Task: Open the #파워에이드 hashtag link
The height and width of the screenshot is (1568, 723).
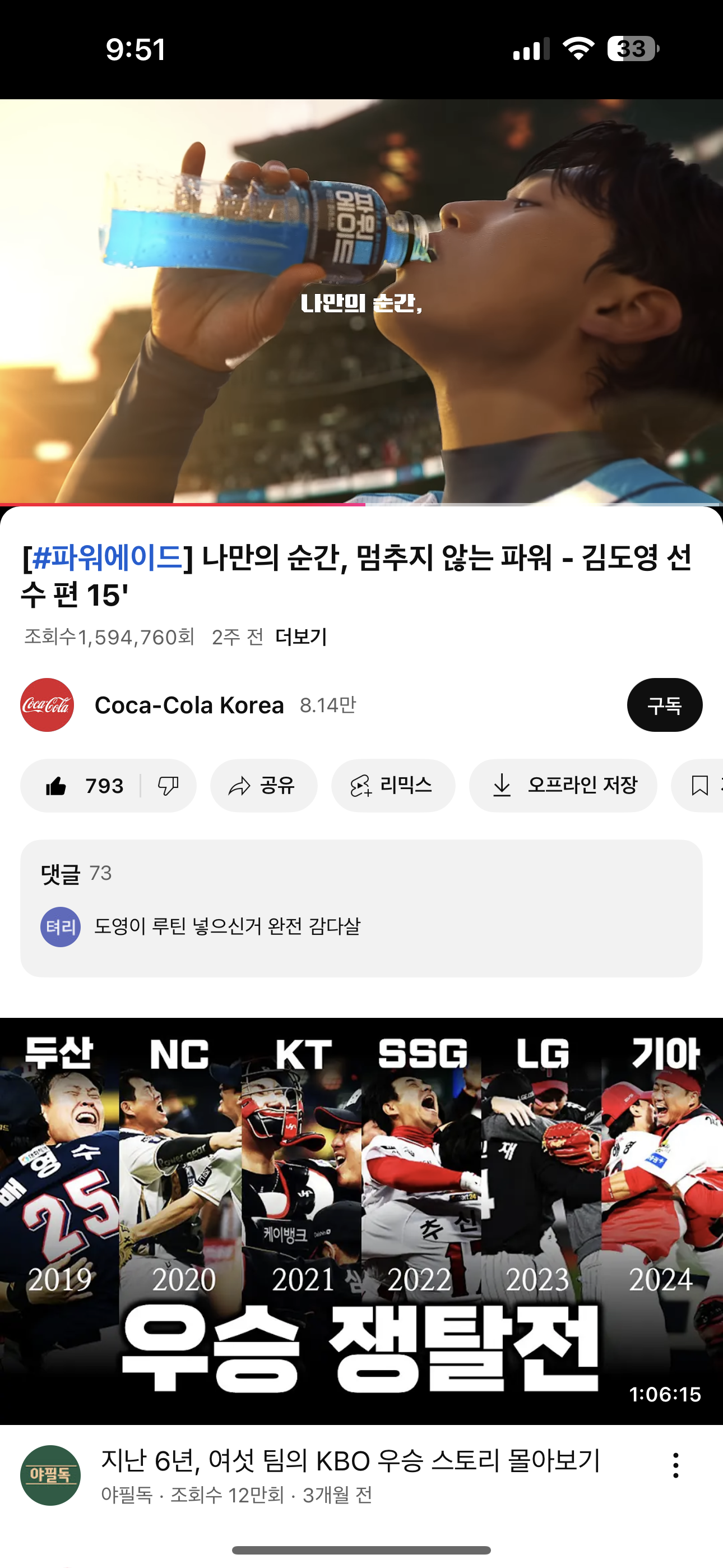Action: [x=107, y=557]
